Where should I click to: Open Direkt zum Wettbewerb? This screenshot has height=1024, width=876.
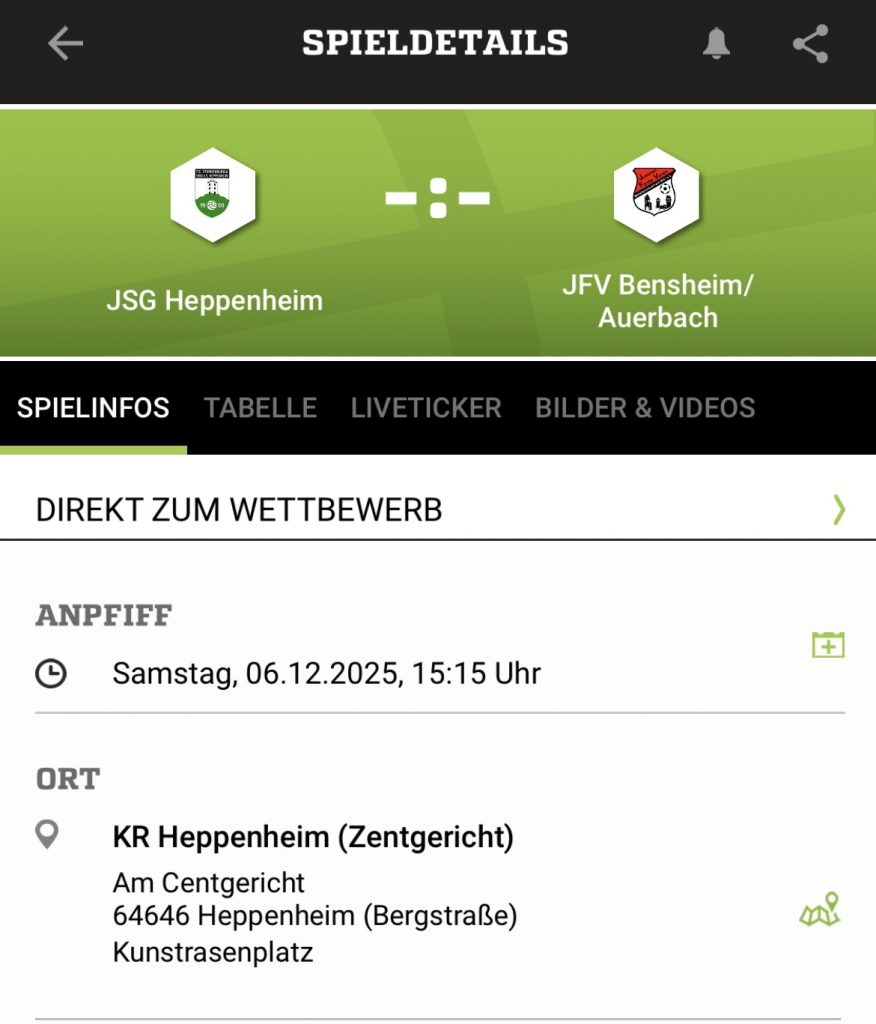tap(438, 510)
